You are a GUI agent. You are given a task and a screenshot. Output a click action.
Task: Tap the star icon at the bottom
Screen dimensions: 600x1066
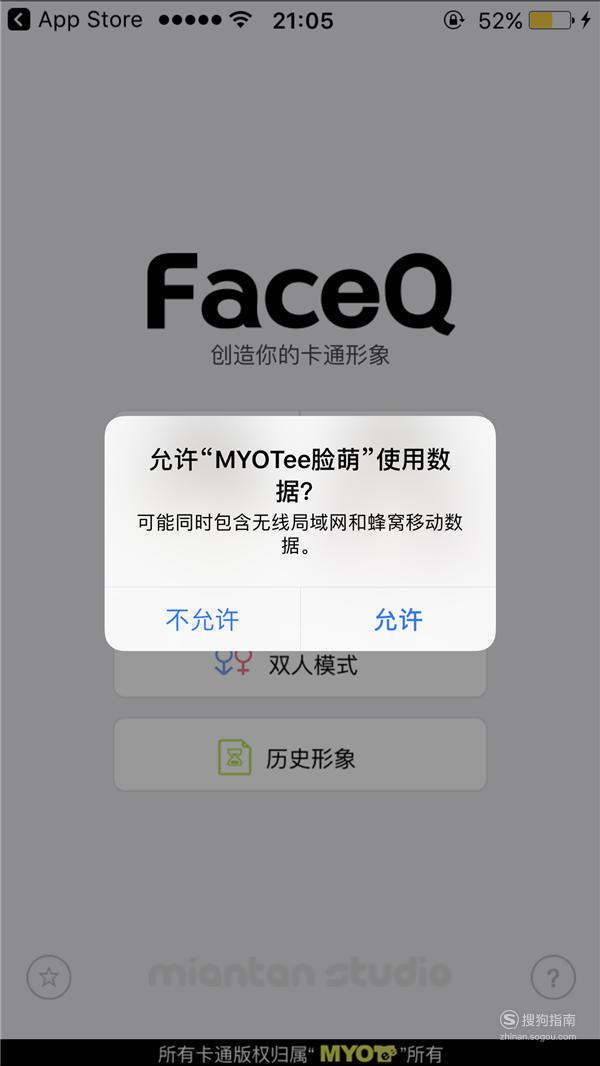click(49, 977)
